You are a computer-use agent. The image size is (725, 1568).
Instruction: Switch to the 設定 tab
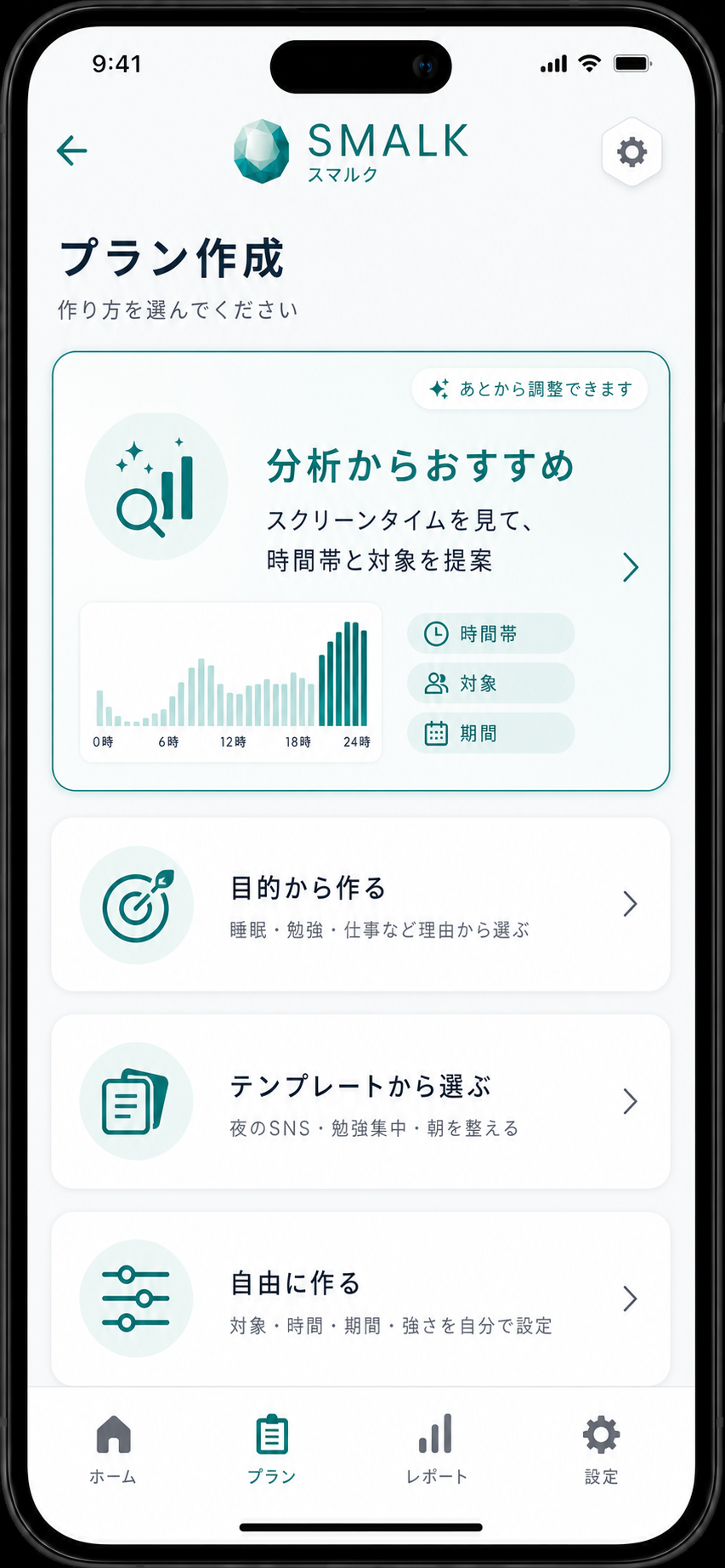(x=601, y=1450)
